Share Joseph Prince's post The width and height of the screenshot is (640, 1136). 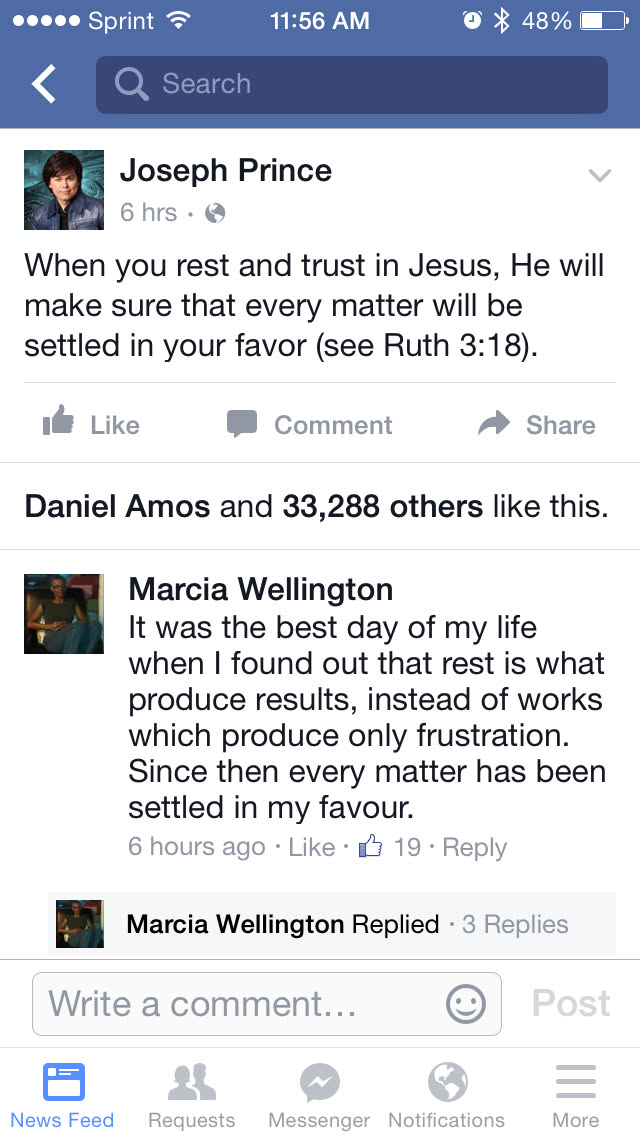(x=537, y=425)
